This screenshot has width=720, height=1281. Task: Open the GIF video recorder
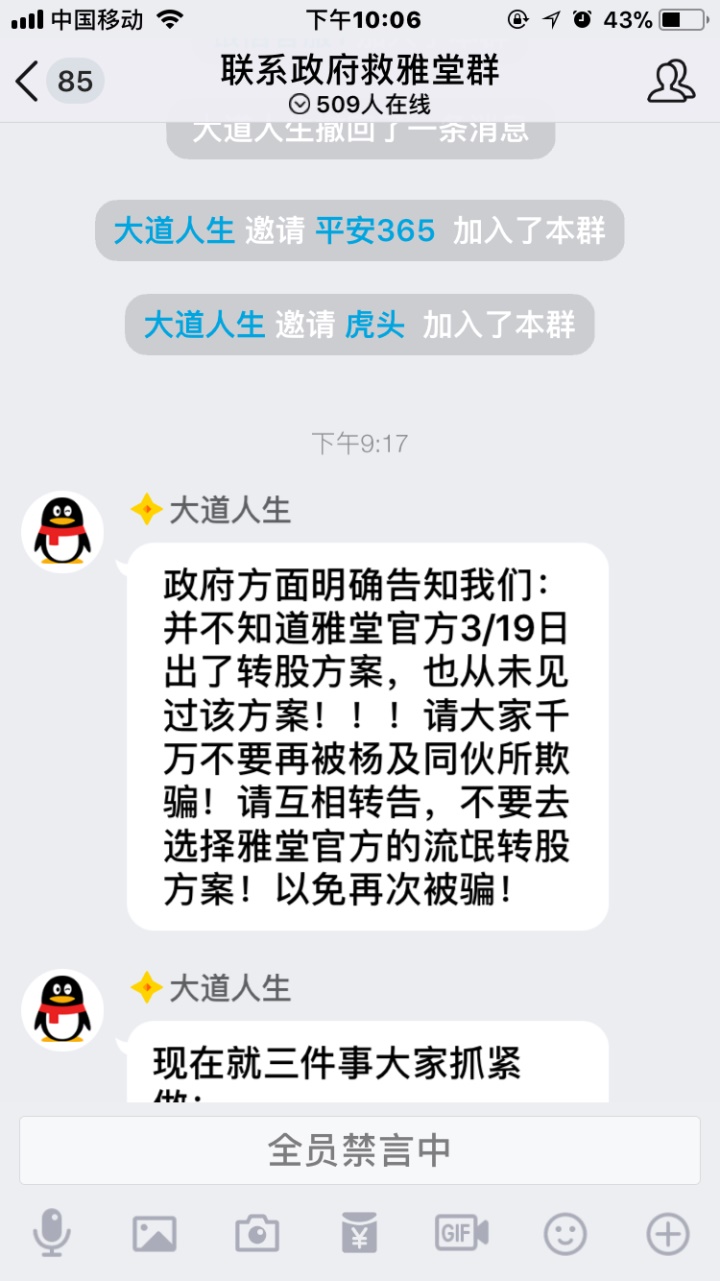[x=462, y=1233]
